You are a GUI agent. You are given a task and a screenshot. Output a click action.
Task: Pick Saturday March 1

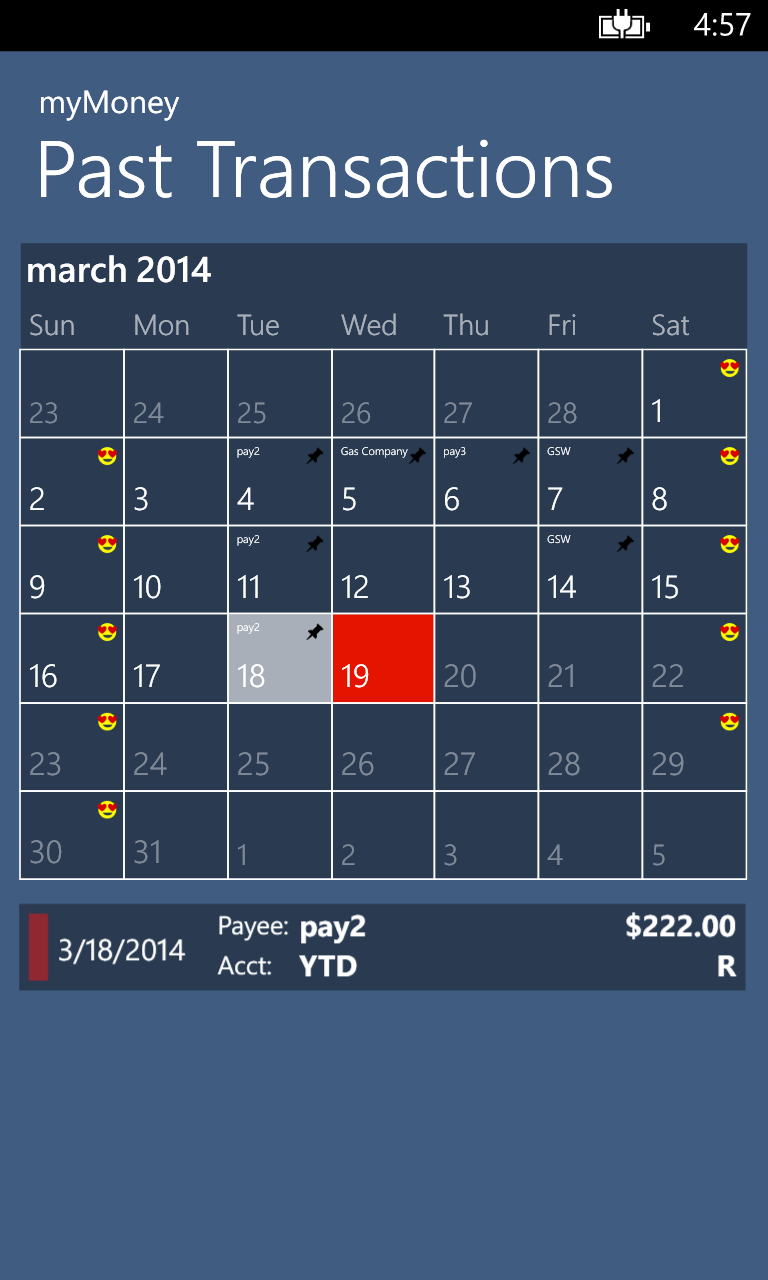pyautogui.click(x=694, y=394)
